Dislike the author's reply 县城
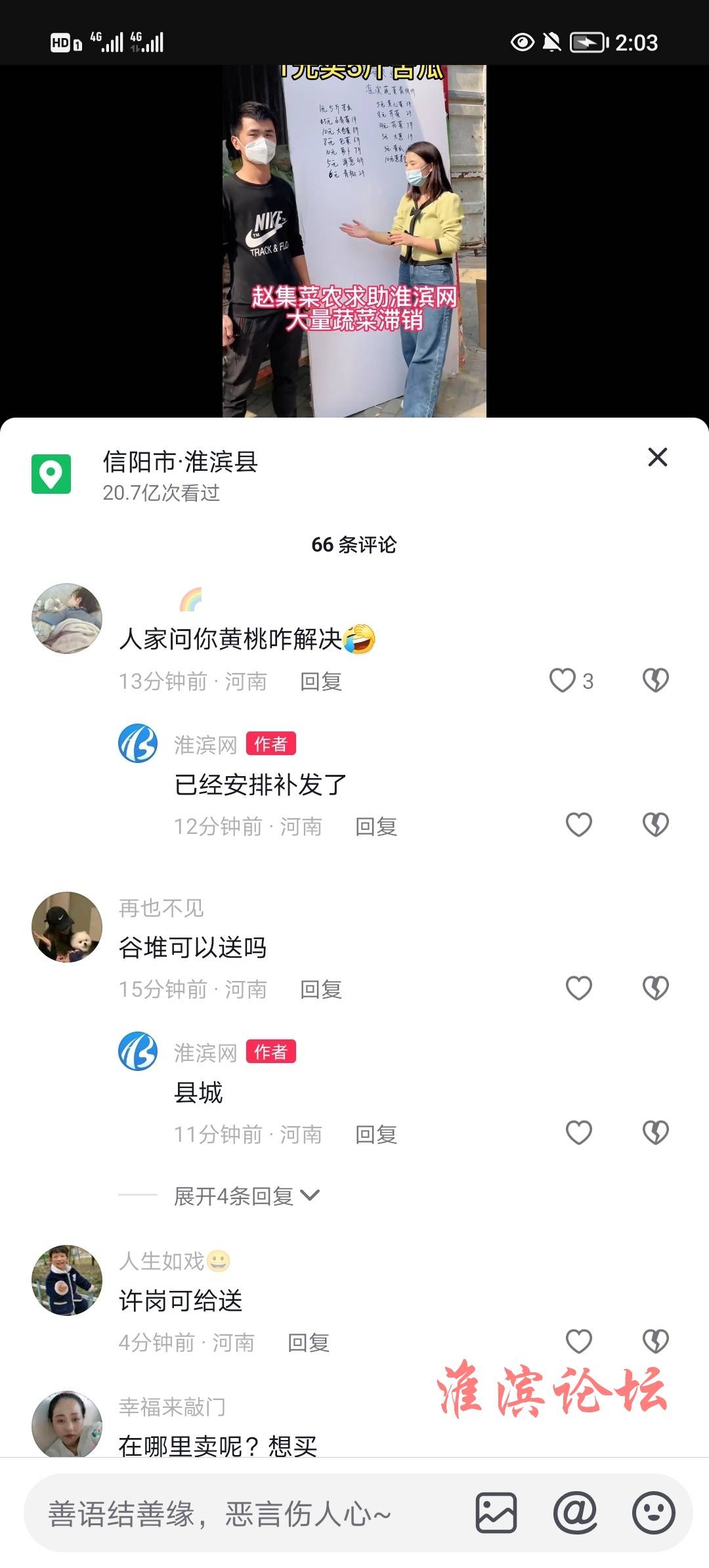The image size is (709, 1568). pyautogui.click(x=655, y=1133)
